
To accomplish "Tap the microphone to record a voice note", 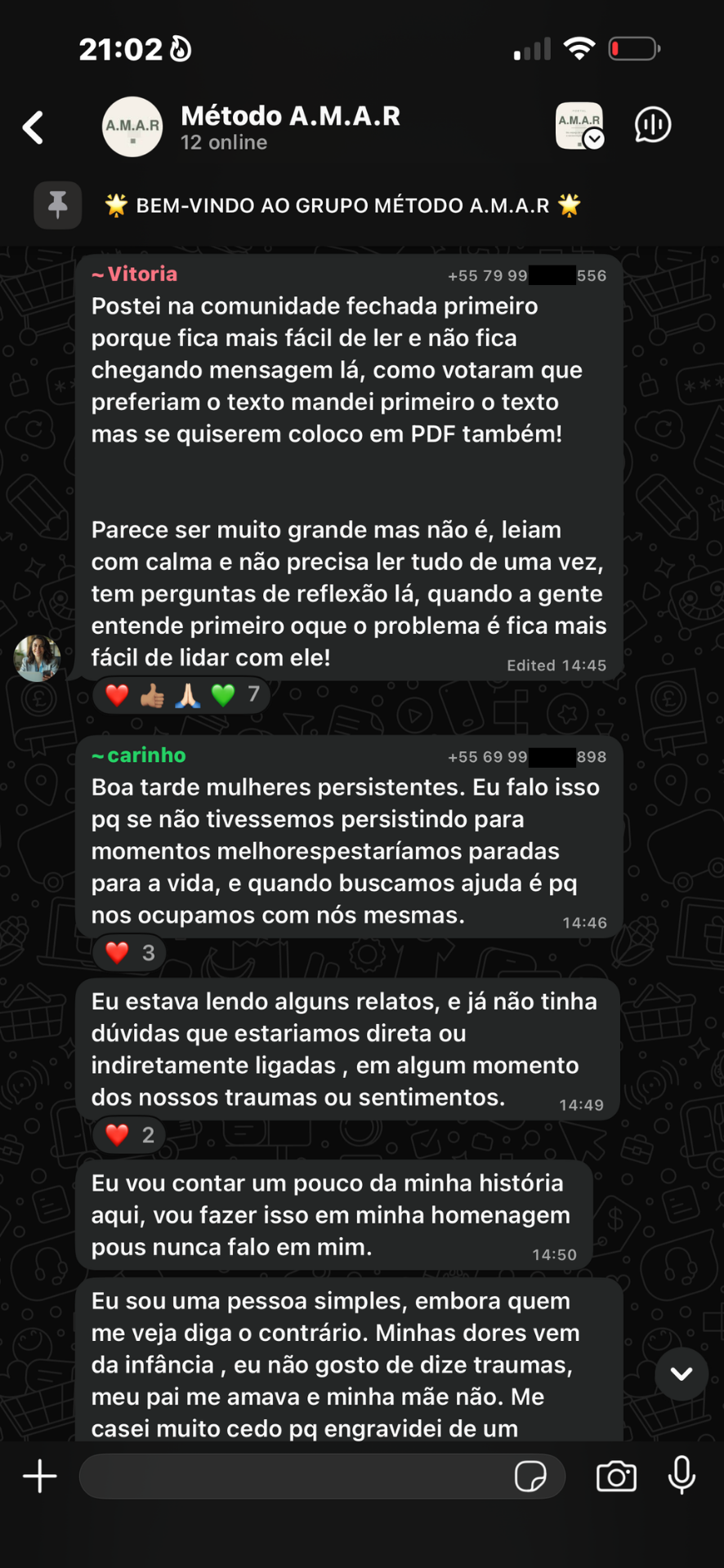I will coord(683,1476).
